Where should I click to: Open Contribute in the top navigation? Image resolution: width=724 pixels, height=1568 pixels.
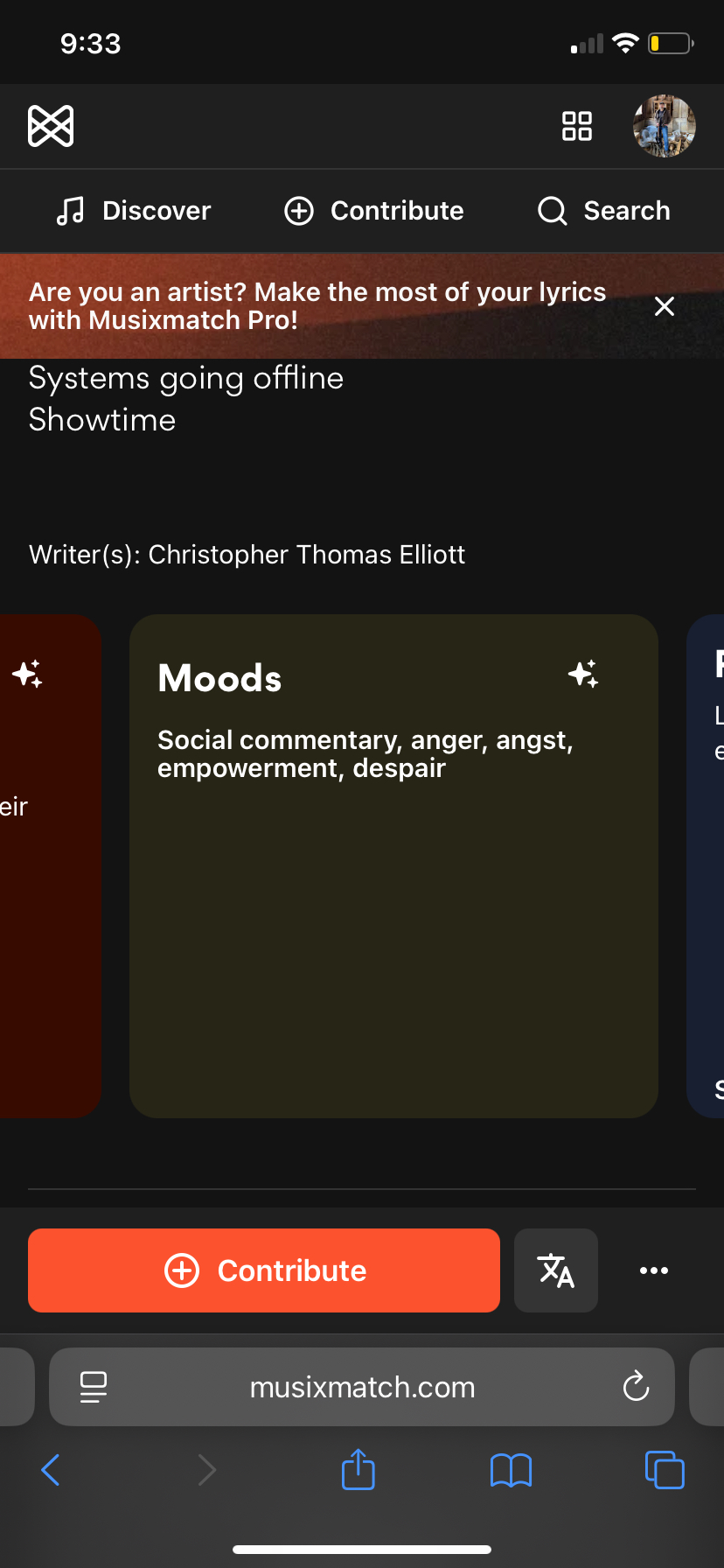(374, 211)
